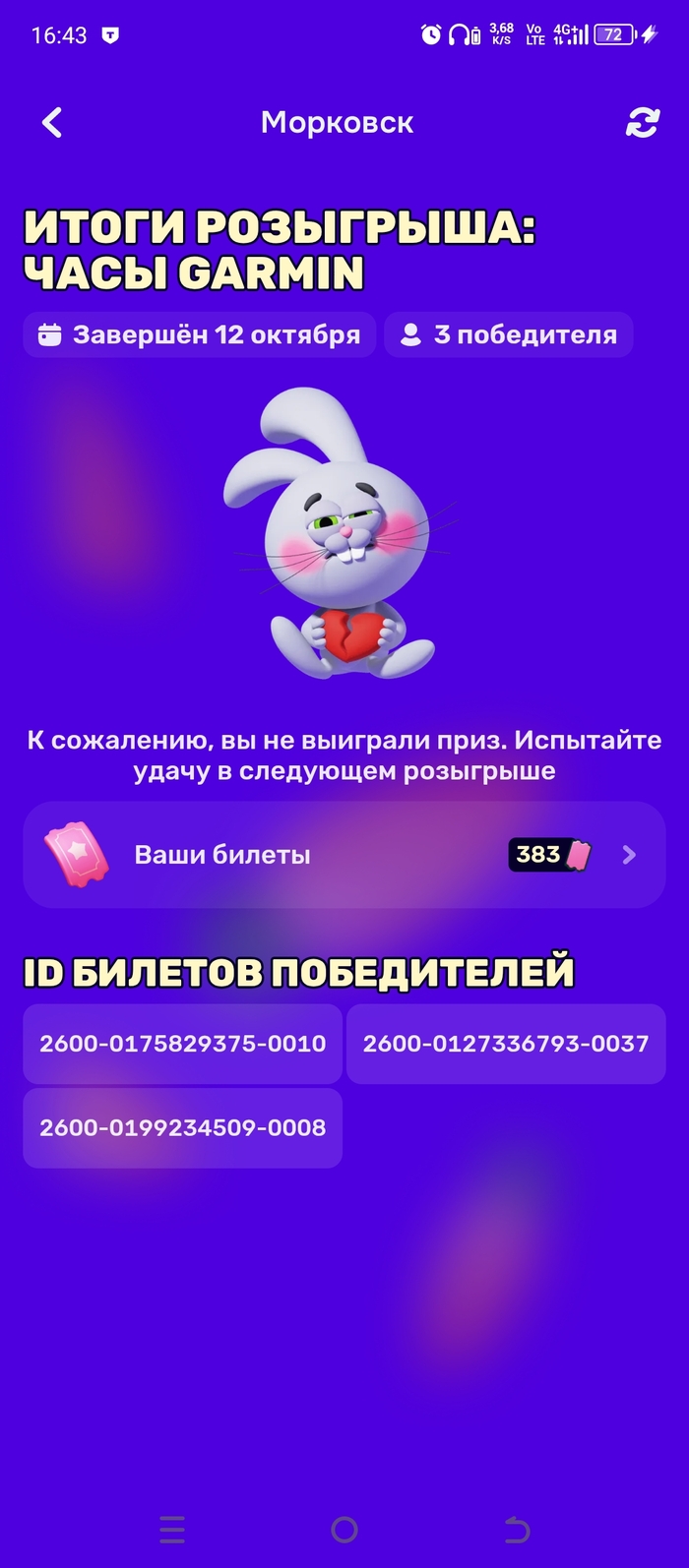Tap the system home button
Image resolution: width=689 pixels, height=1568 pixels.
coord(344,1529)
